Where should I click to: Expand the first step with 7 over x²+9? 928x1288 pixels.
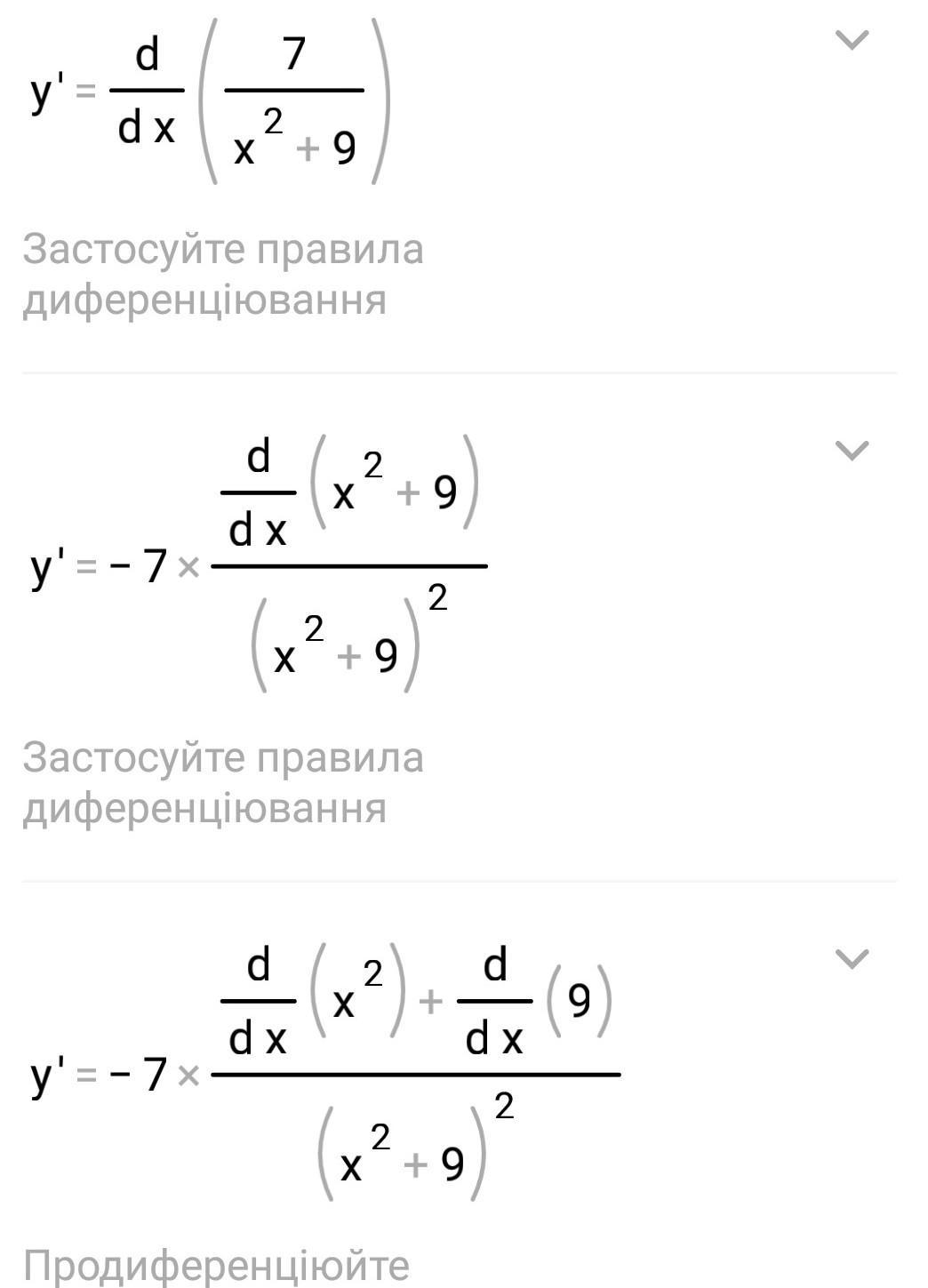(x=852, y=40)
